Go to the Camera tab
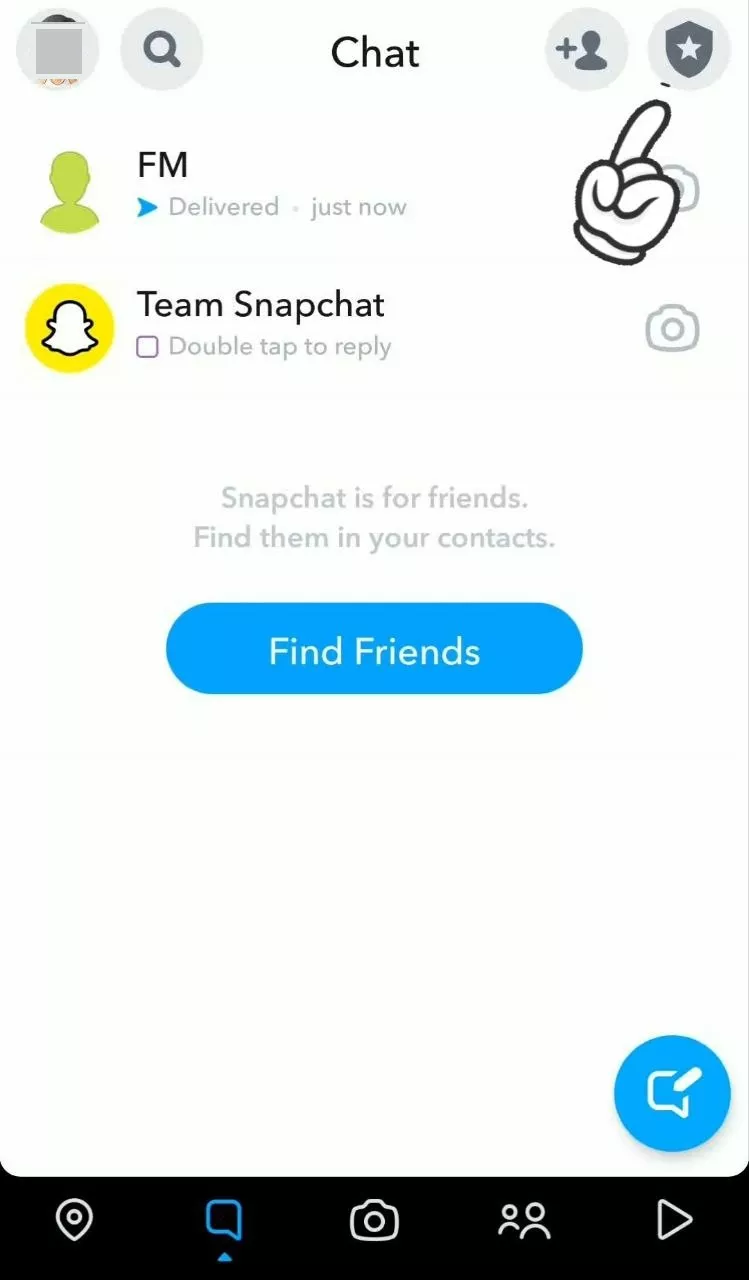 374,1221
